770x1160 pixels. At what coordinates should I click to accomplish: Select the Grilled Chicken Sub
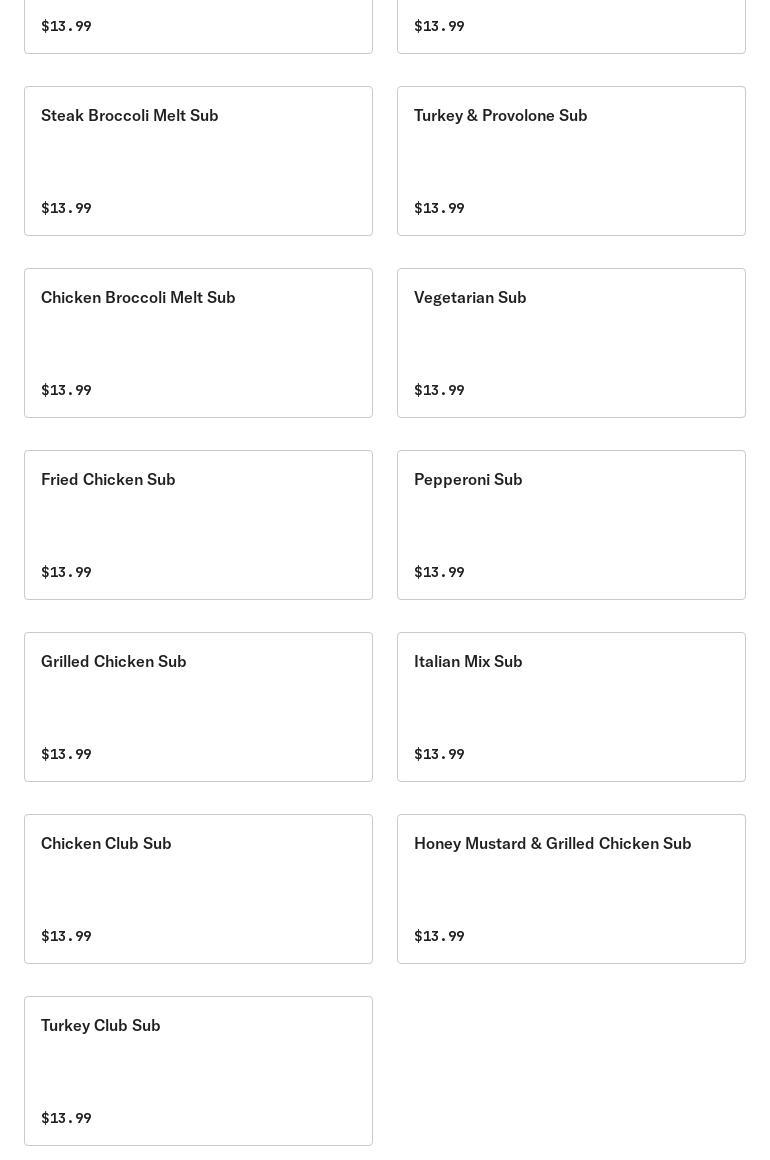pos(198,707)
